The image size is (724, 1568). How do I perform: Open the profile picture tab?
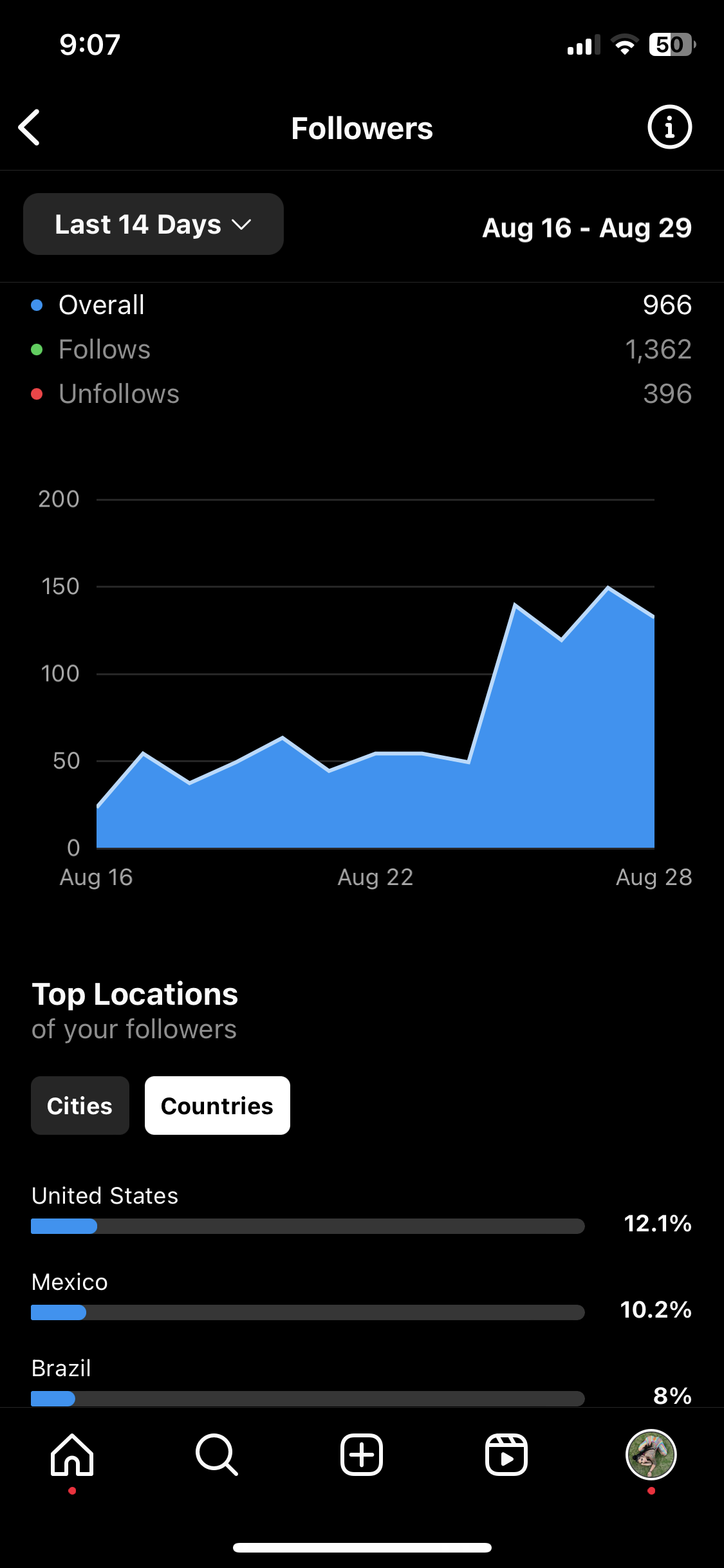(x=651, y=1455)
